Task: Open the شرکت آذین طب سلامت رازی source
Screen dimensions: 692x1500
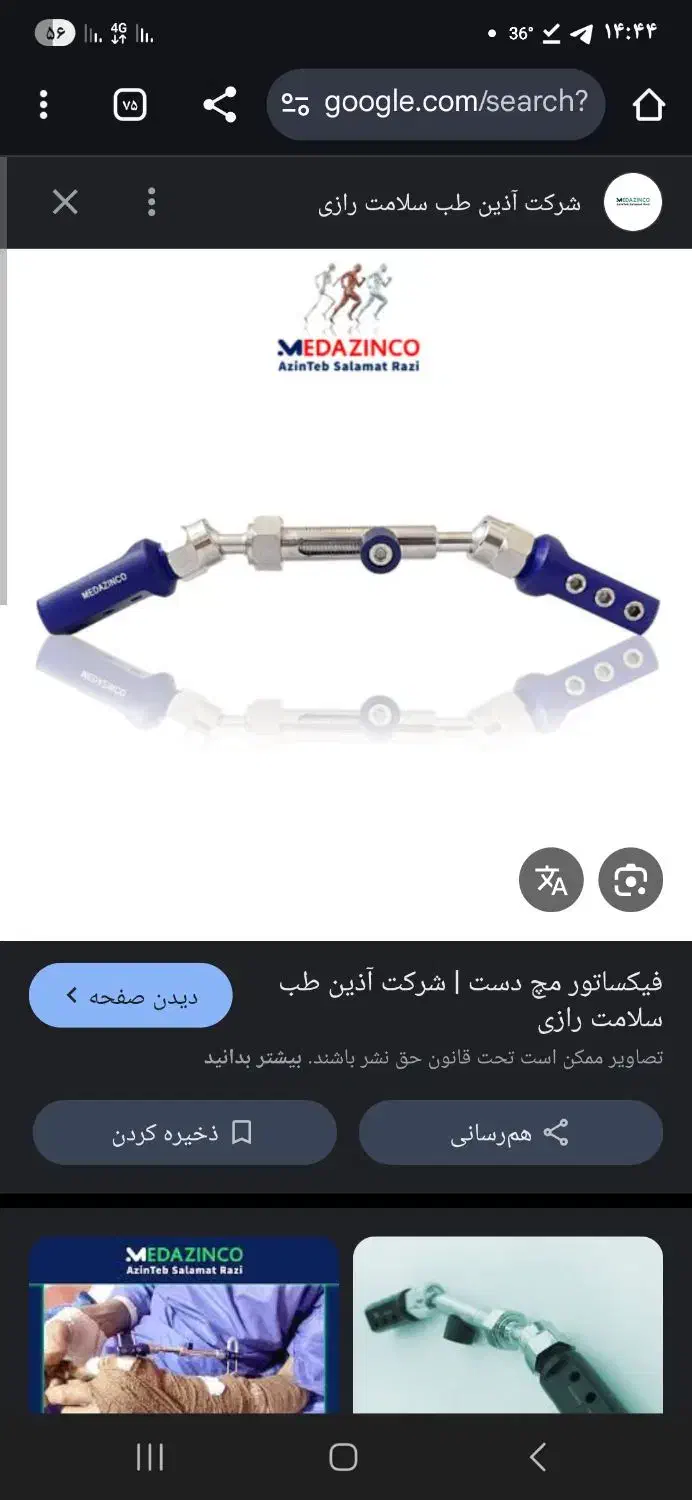Action: tap(450, 204)
